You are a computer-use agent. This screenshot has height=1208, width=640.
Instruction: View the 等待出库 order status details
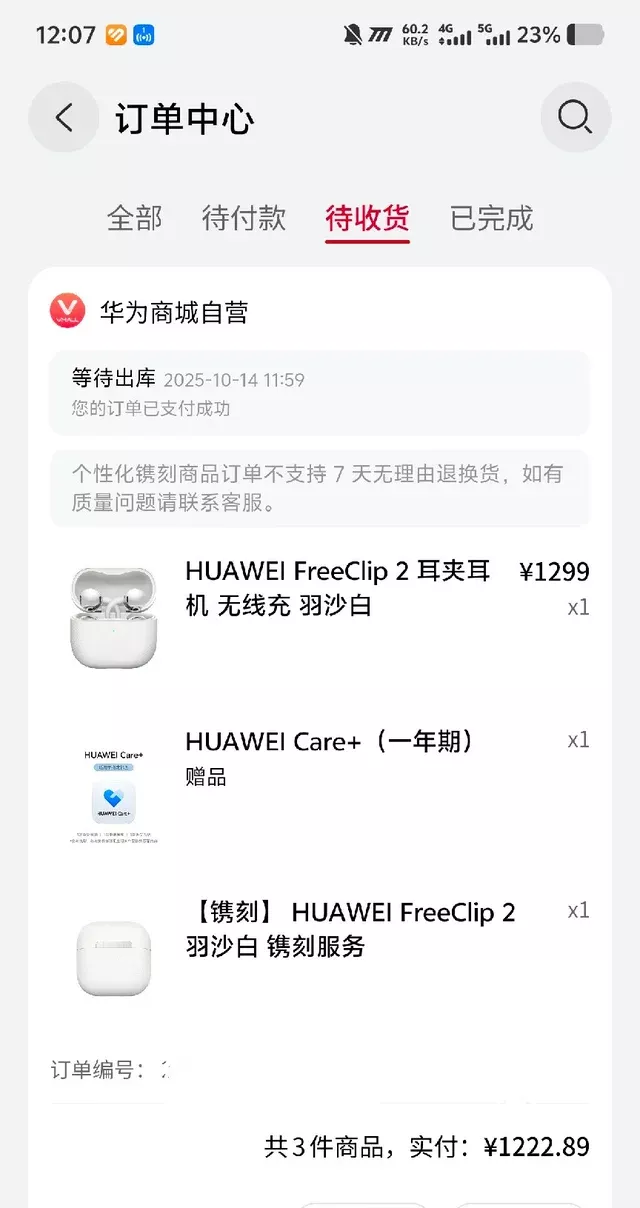click(318, 392)
